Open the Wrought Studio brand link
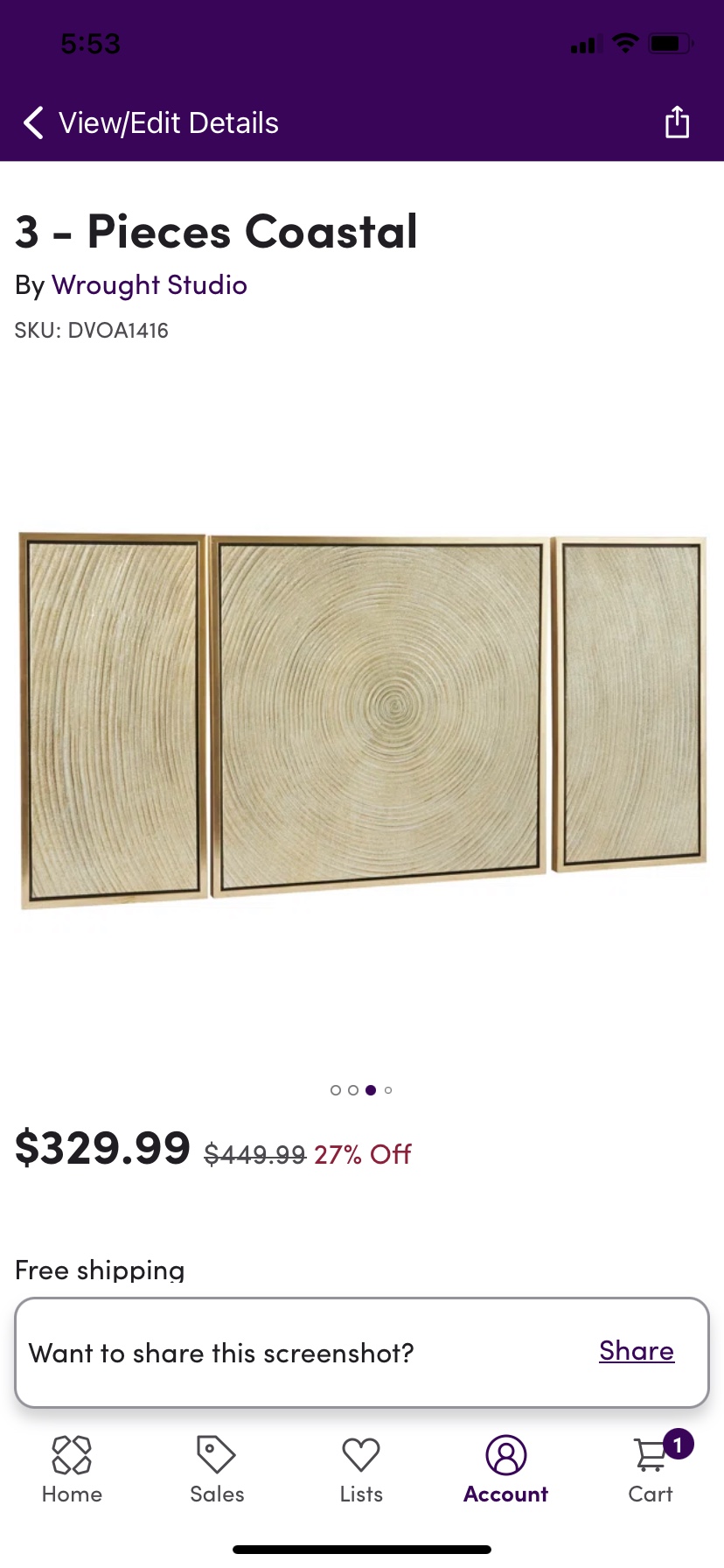Image resolution: width=724 pixels, height=1568 pixels. pyautogui.click(x=150, y=285)
